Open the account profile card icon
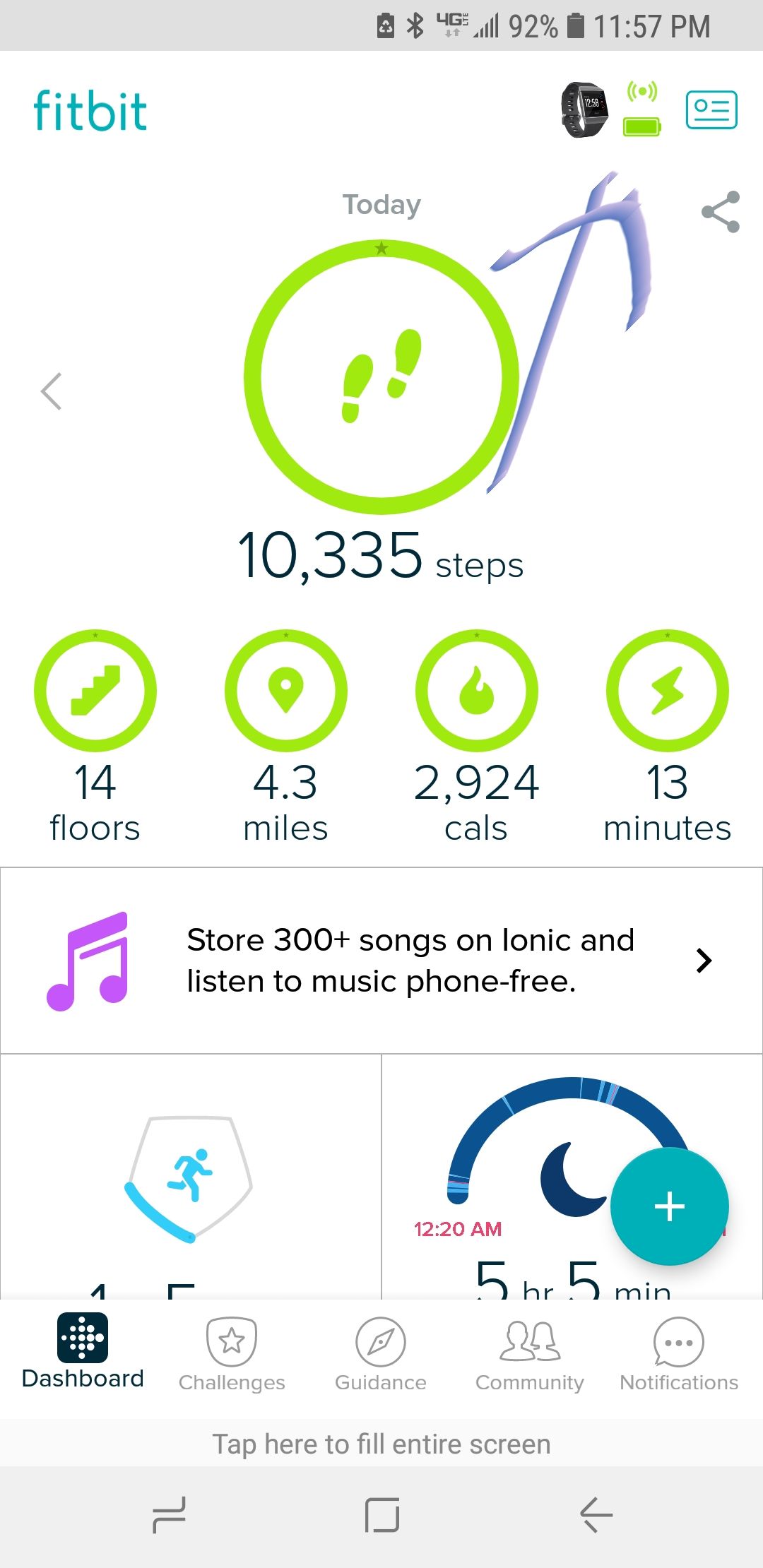The height and width of the screenshot is (1568, 763). (711, 110)
